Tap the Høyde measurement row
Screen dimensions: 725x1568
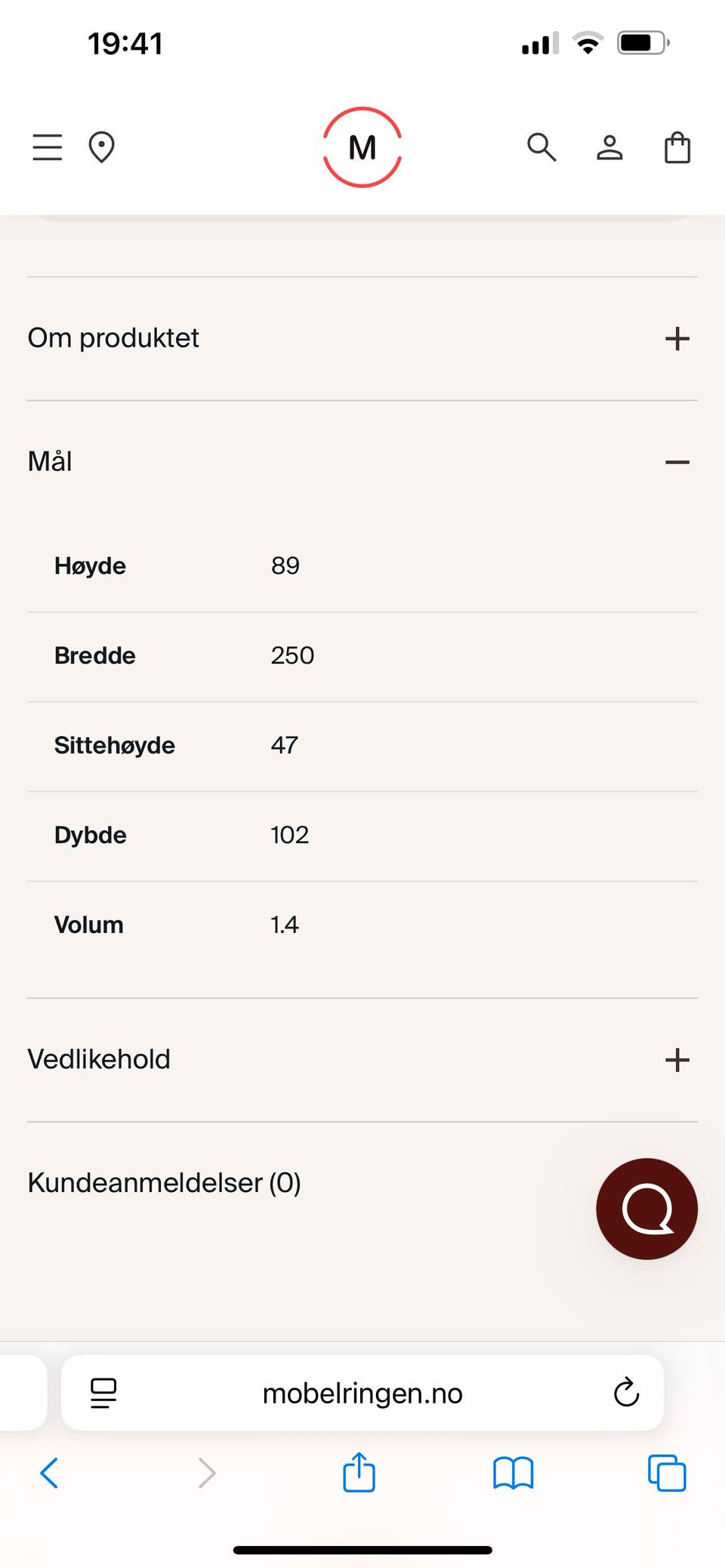pos(362,565)
